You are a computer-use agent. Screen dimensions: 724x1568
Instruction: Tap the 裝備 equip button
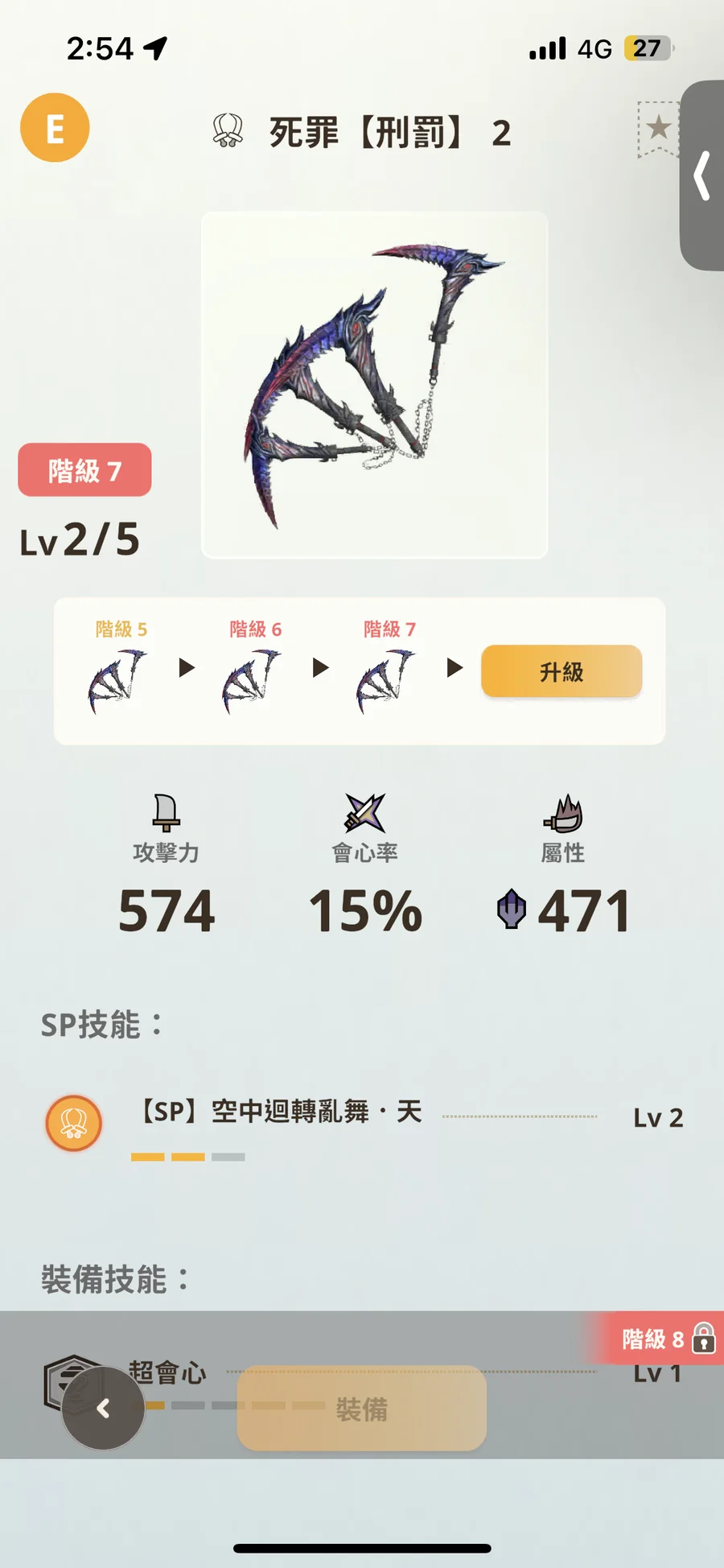click(362, 1409)
